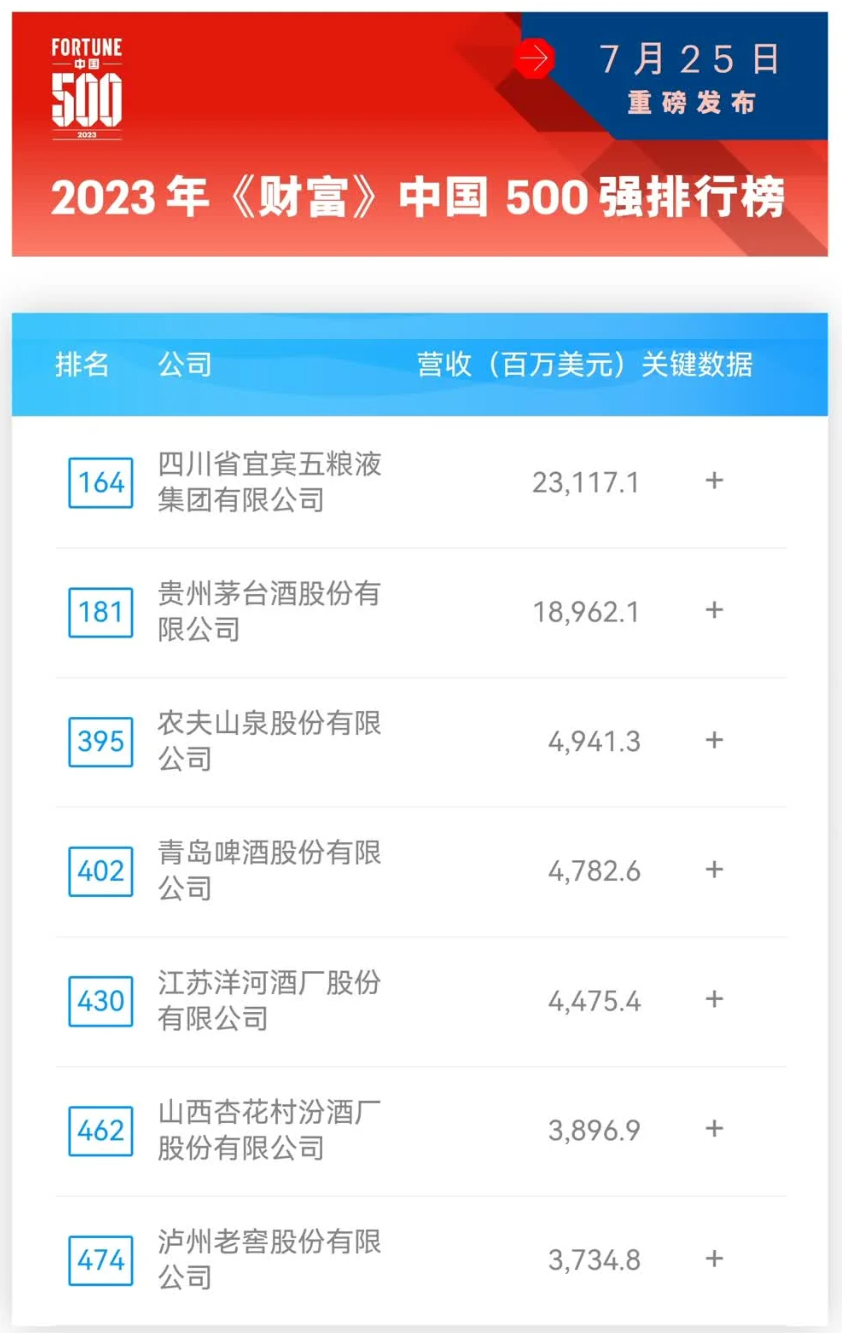Viewport: 842px width, 1333px height.
Task: Show key data for 贵州茅台酒股份有限公司
Action: (714, 610)
